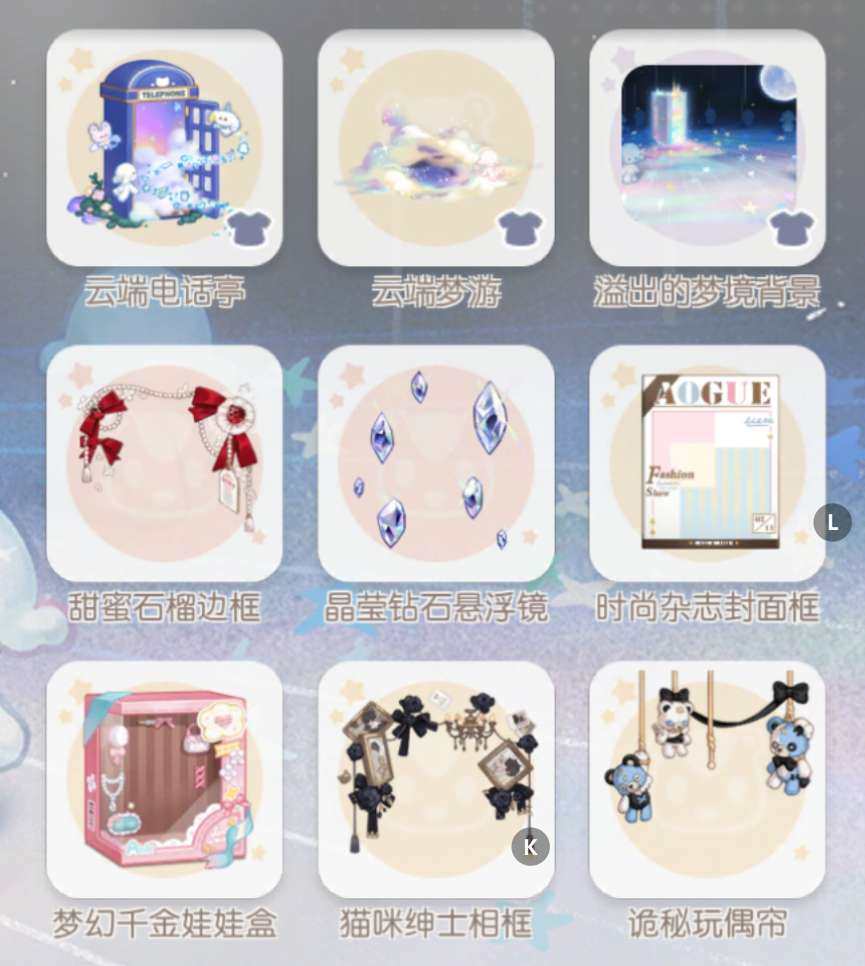Choose the 云端梦游 item tile
Screen dimensions: 865x966
point(436,148)
